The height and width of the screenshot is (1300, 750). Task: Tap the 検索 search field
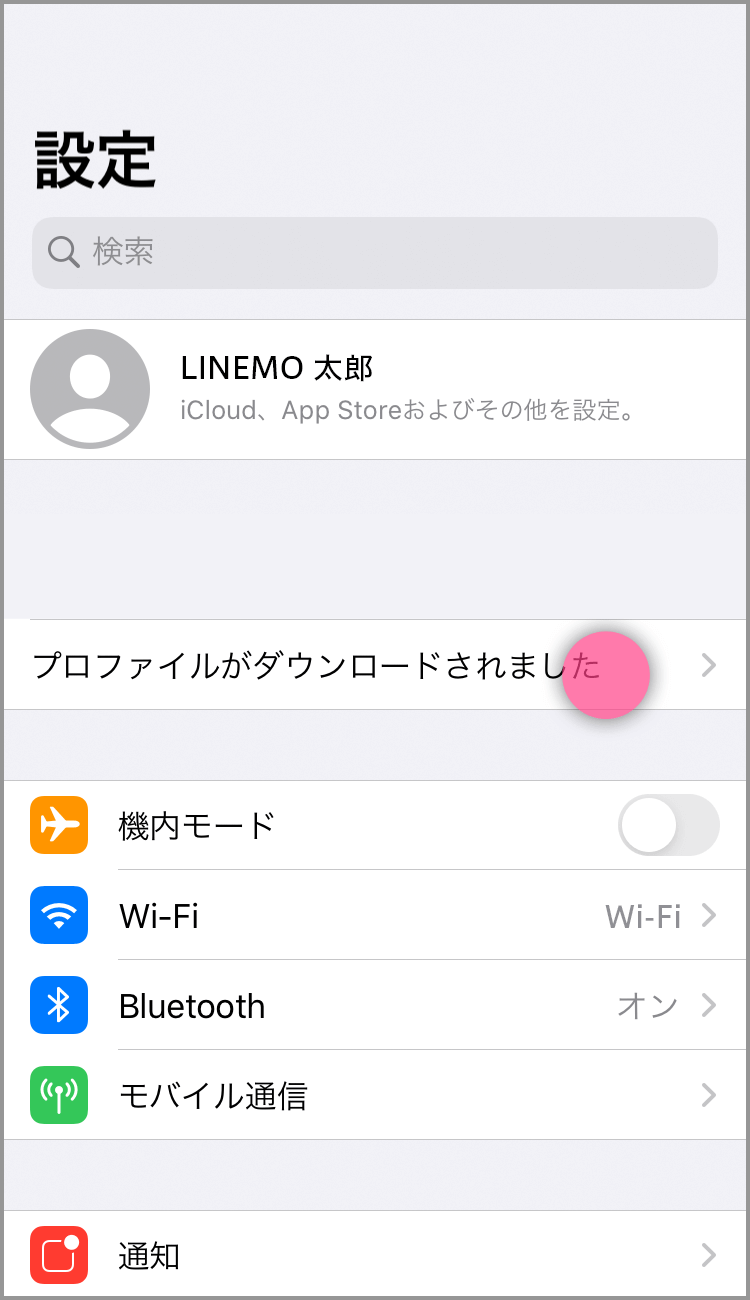tap(375, 252)
